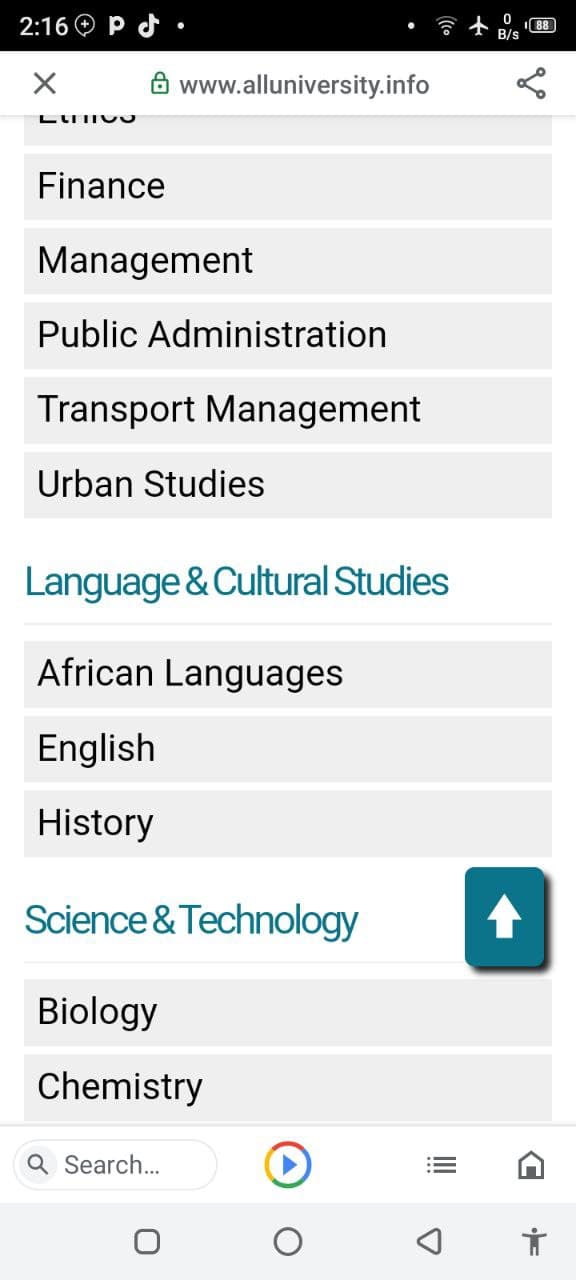Select African Languages

click(x=288, y=674)
